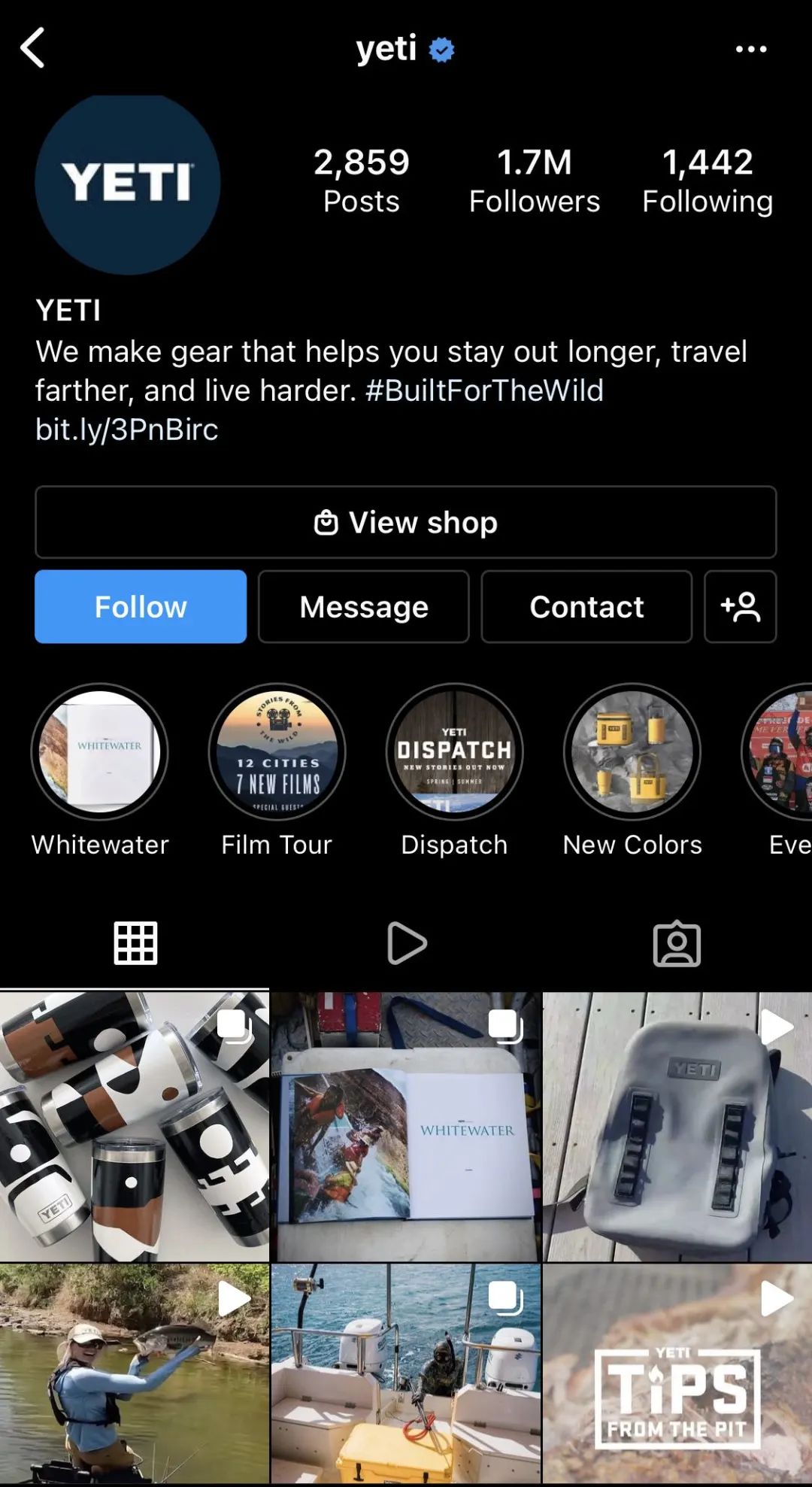Message the YETI account

pyautogui.click(x=364, y=606)
